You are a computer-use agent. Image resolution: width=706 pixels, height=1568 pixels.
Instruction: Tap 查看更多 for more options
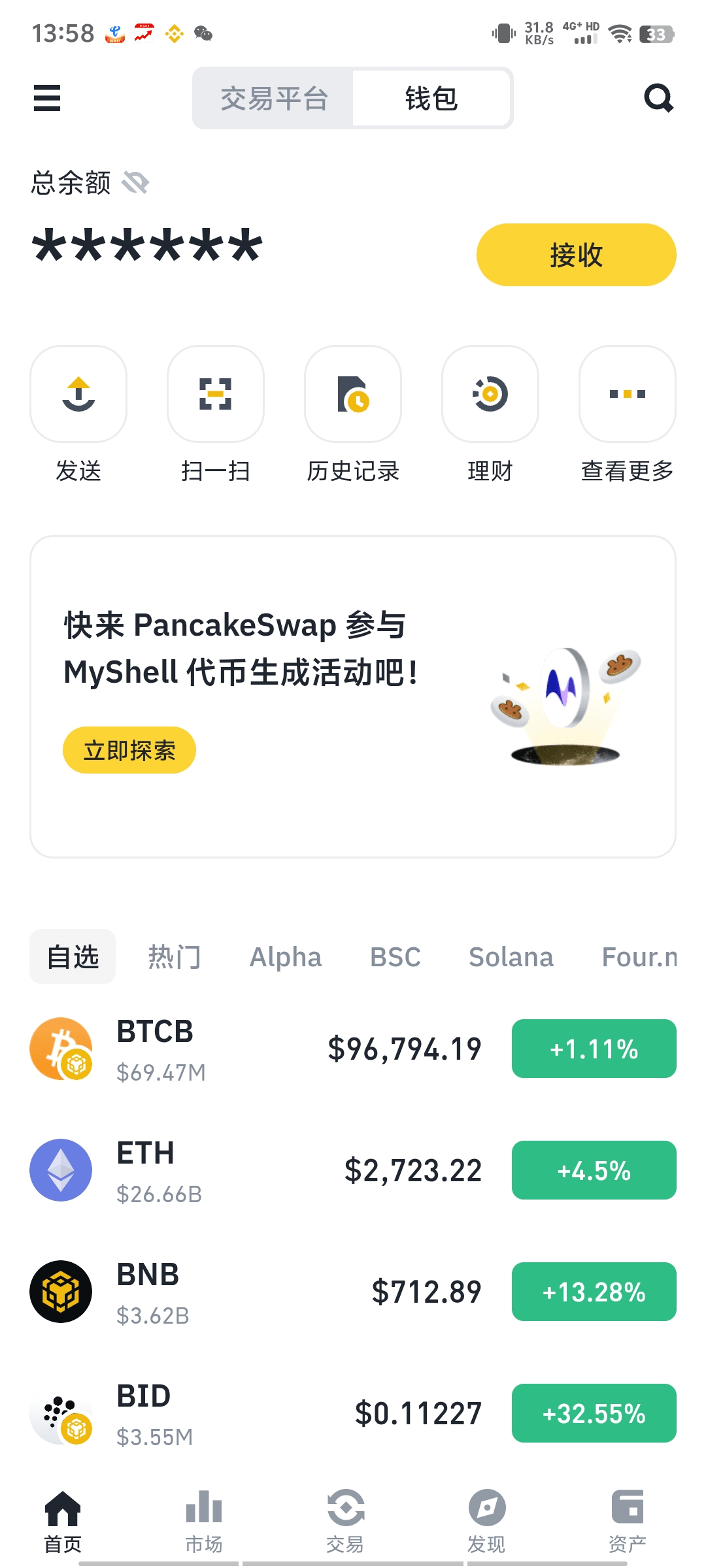627,395
